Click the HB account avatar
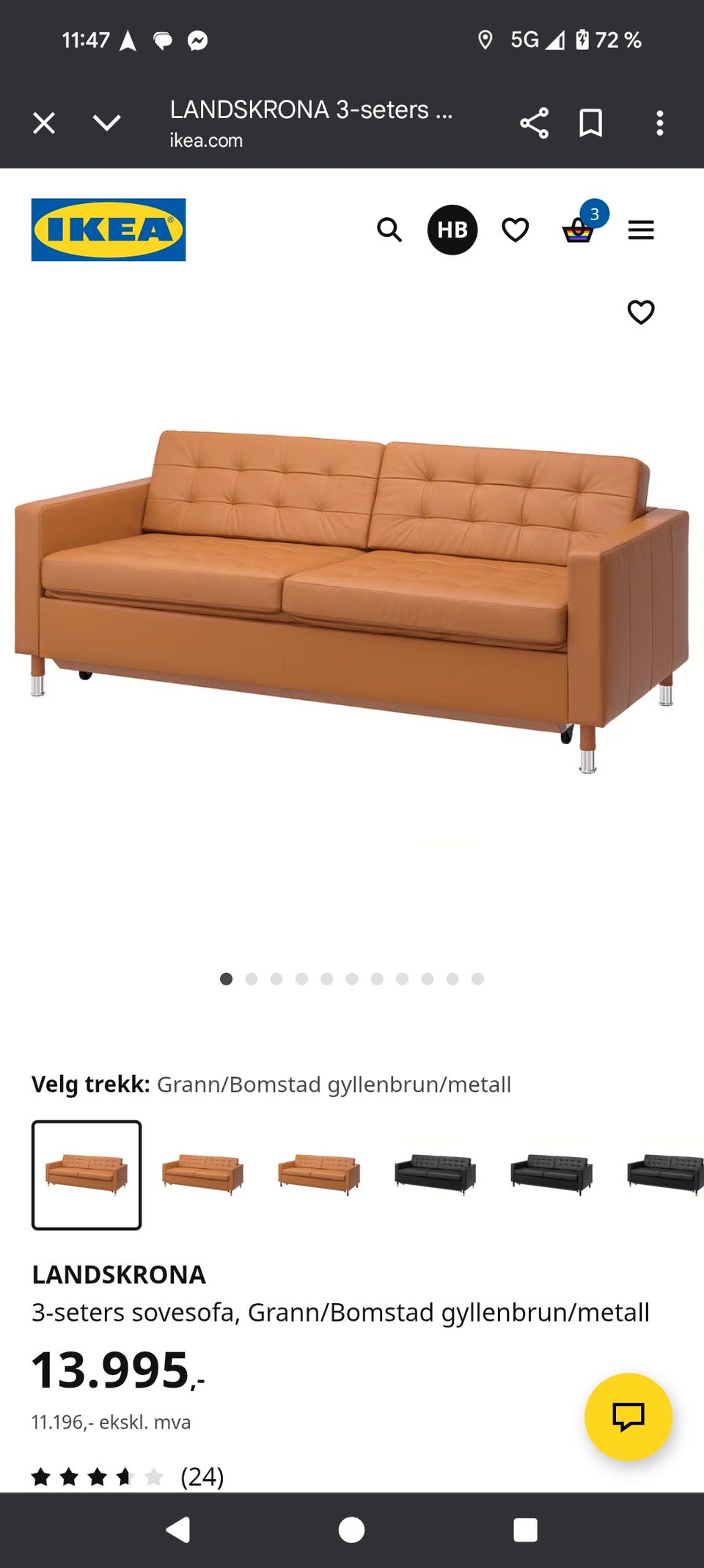Image resolution: width=704 pixels, height=1568 pixels. pyautogui.click(x=453, y=230)
